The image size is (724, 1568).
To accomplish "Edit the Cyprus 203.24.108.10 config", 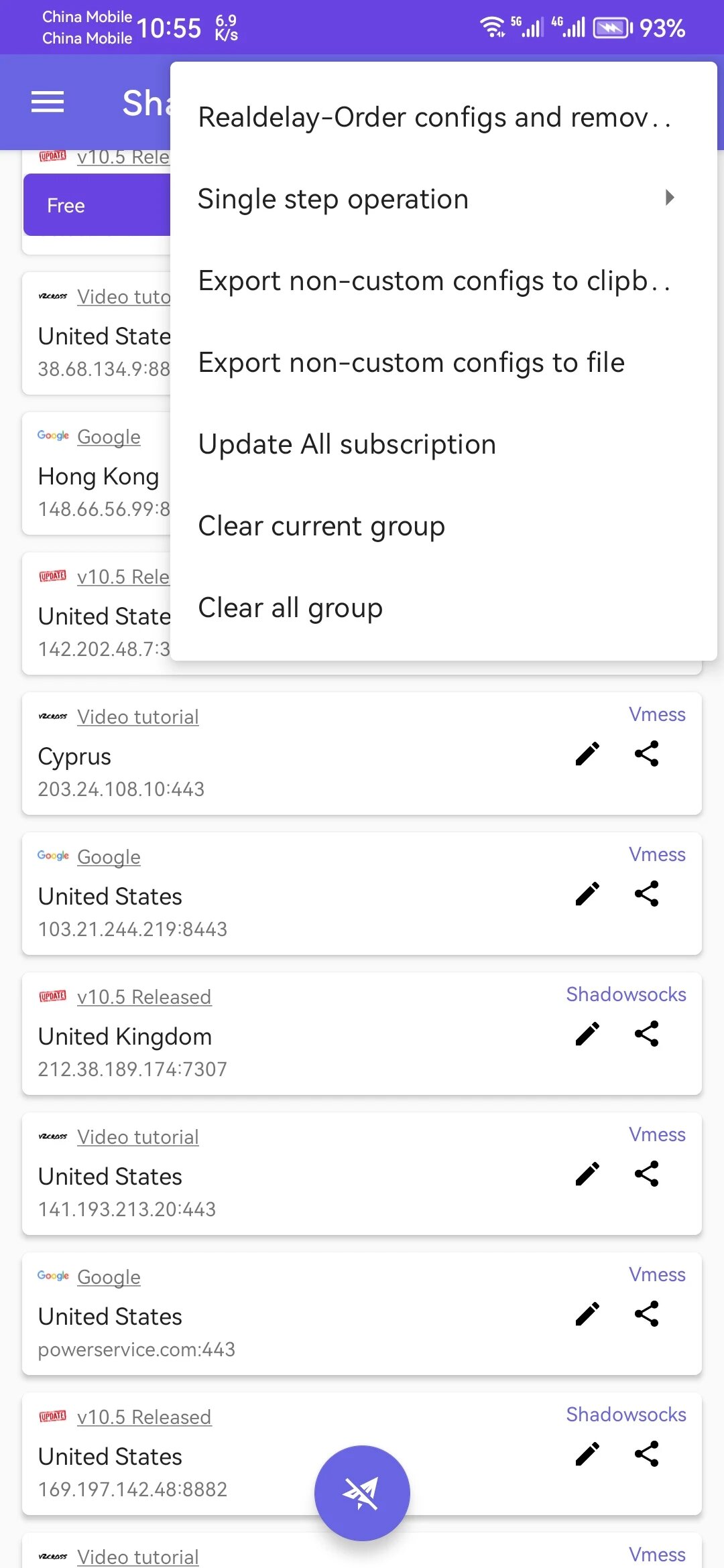I will click(587, 754).
